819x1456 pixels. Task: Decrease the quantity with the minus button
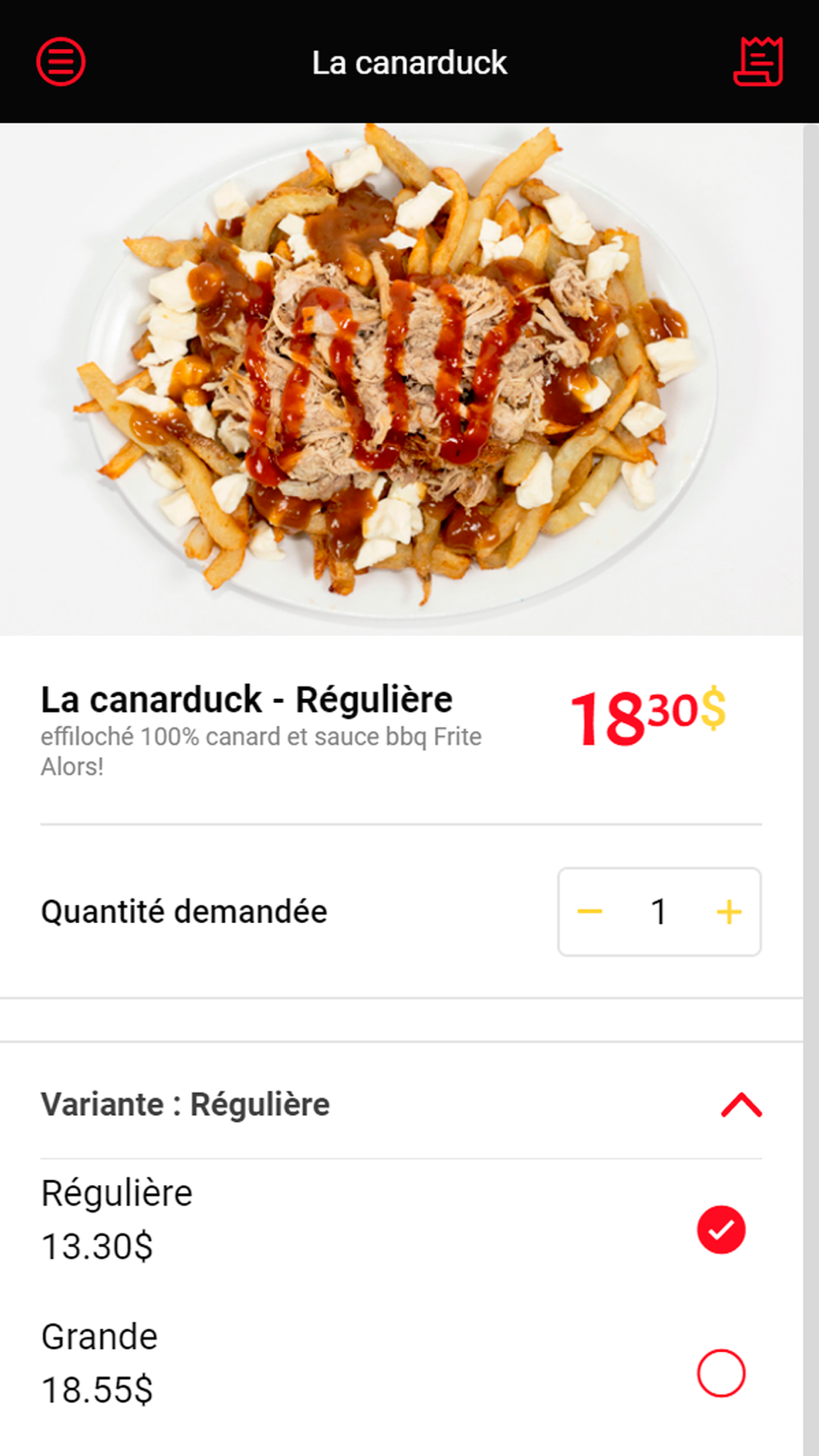(x=590, y=911)
